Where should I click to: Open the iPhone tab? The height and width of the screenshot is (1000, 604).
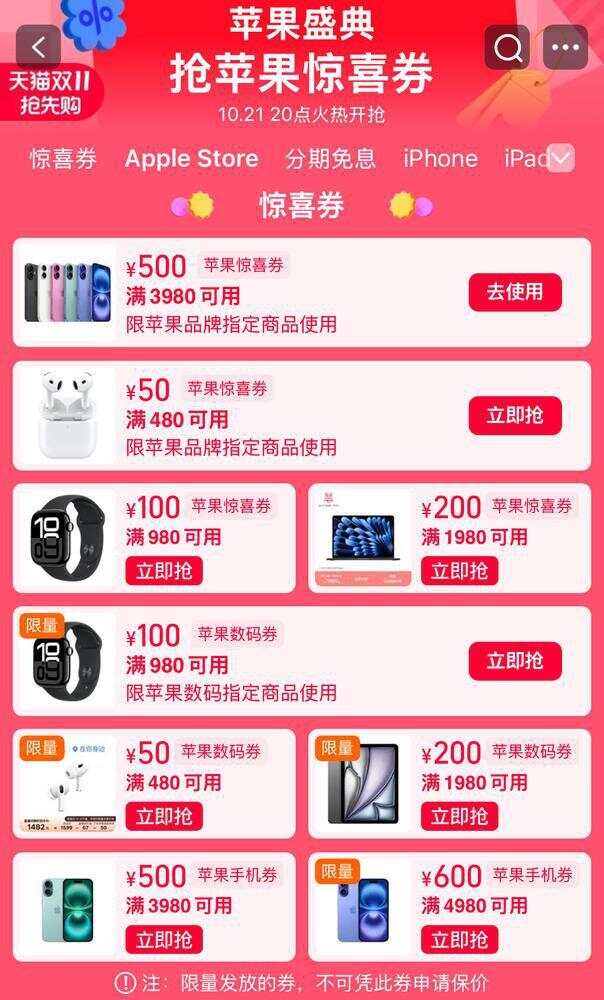click(440, 159)
